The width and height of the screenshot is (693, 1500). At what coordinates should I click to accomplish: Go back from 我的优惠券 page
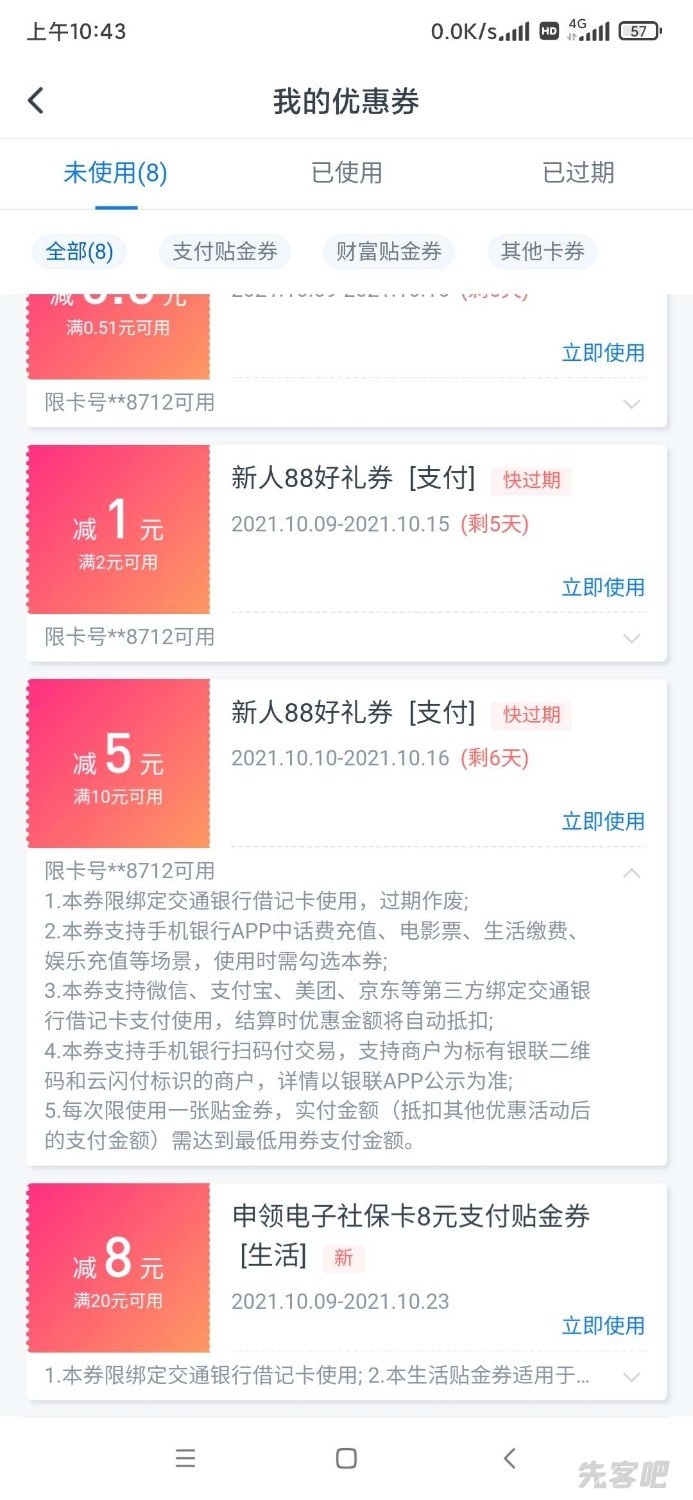click(x=36, y=101)
